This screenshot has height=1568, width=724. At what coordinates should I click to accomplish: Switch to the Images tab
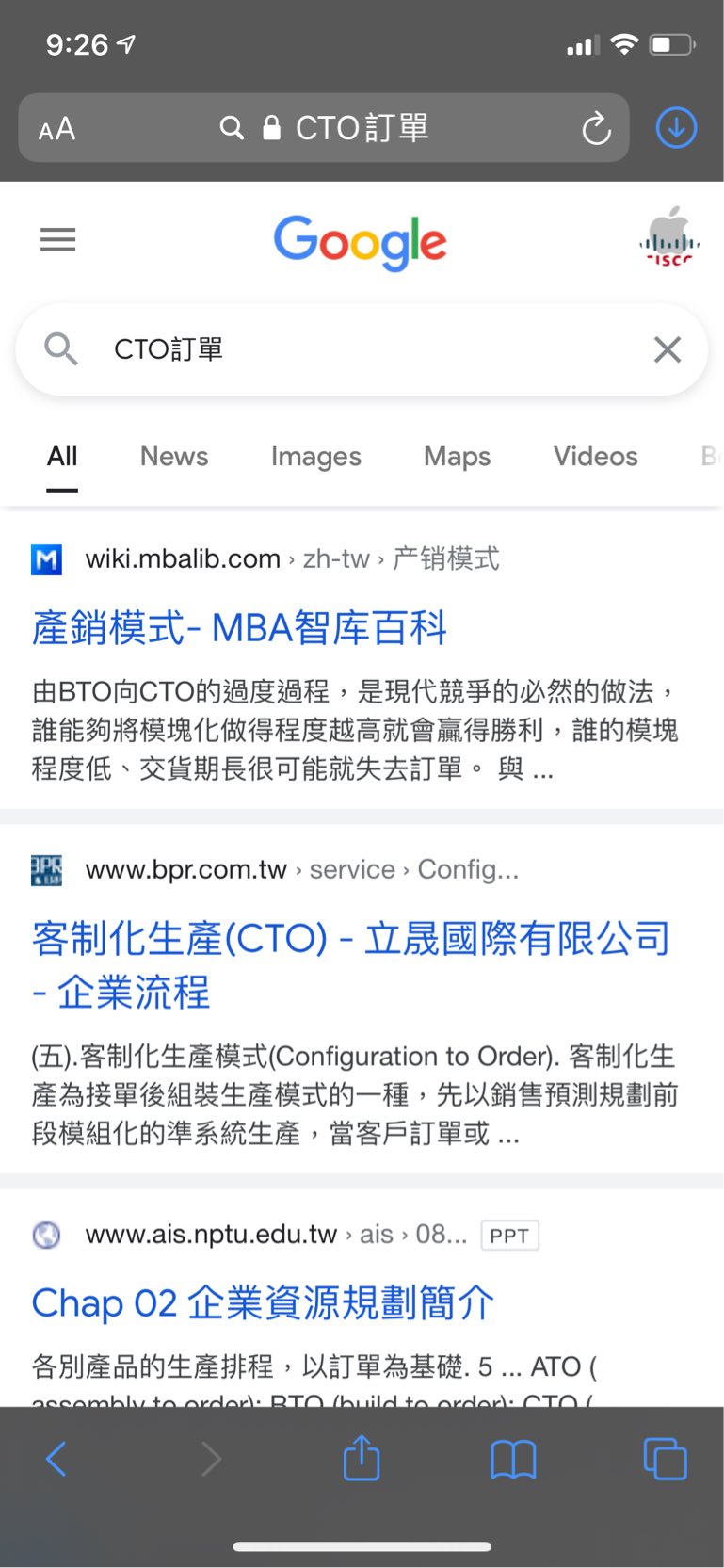(x=315, y=457)
